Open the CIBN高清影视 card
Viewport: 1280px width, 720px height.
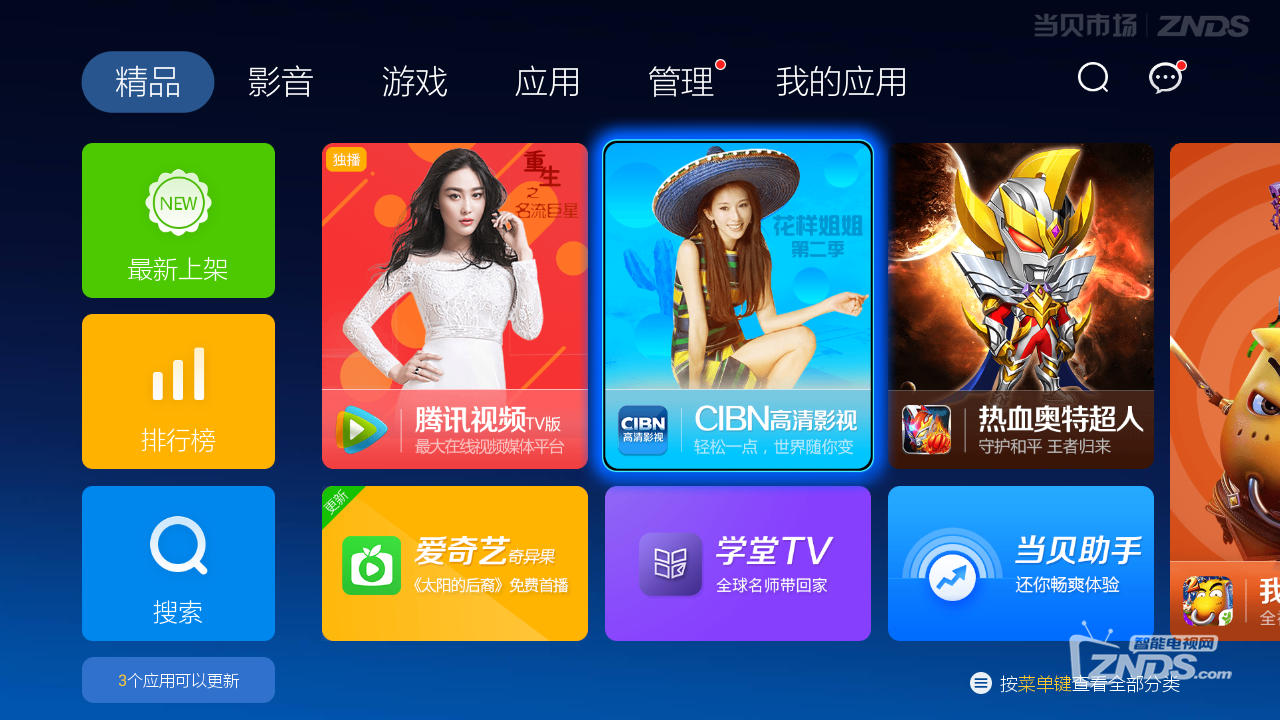click(x=738, y=306)
